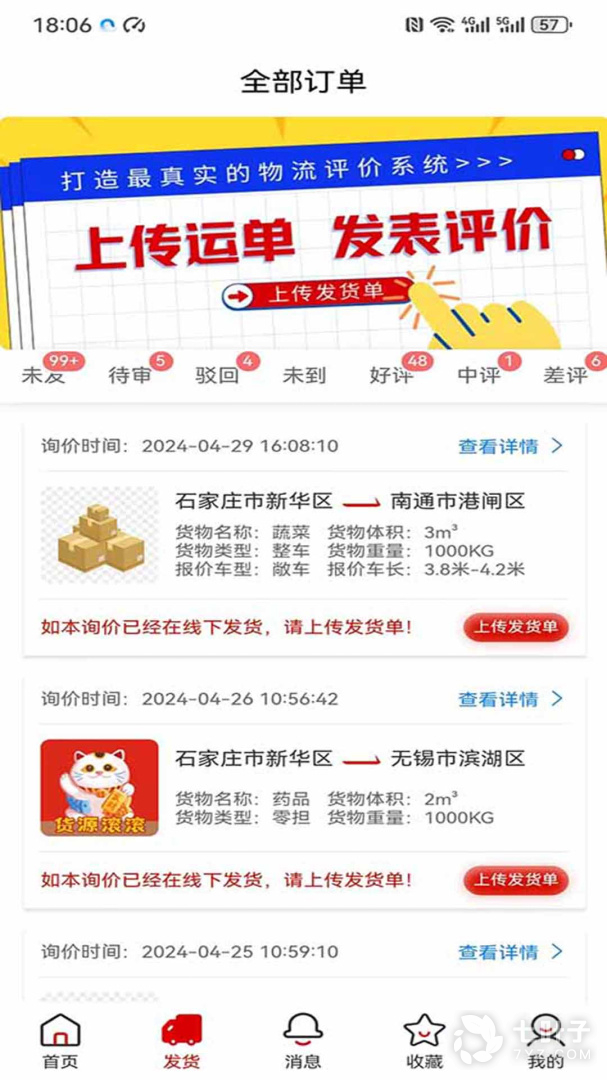View 查看详情 for the 2024-04-26 order
607x1080 pixels.
(510, 698)
